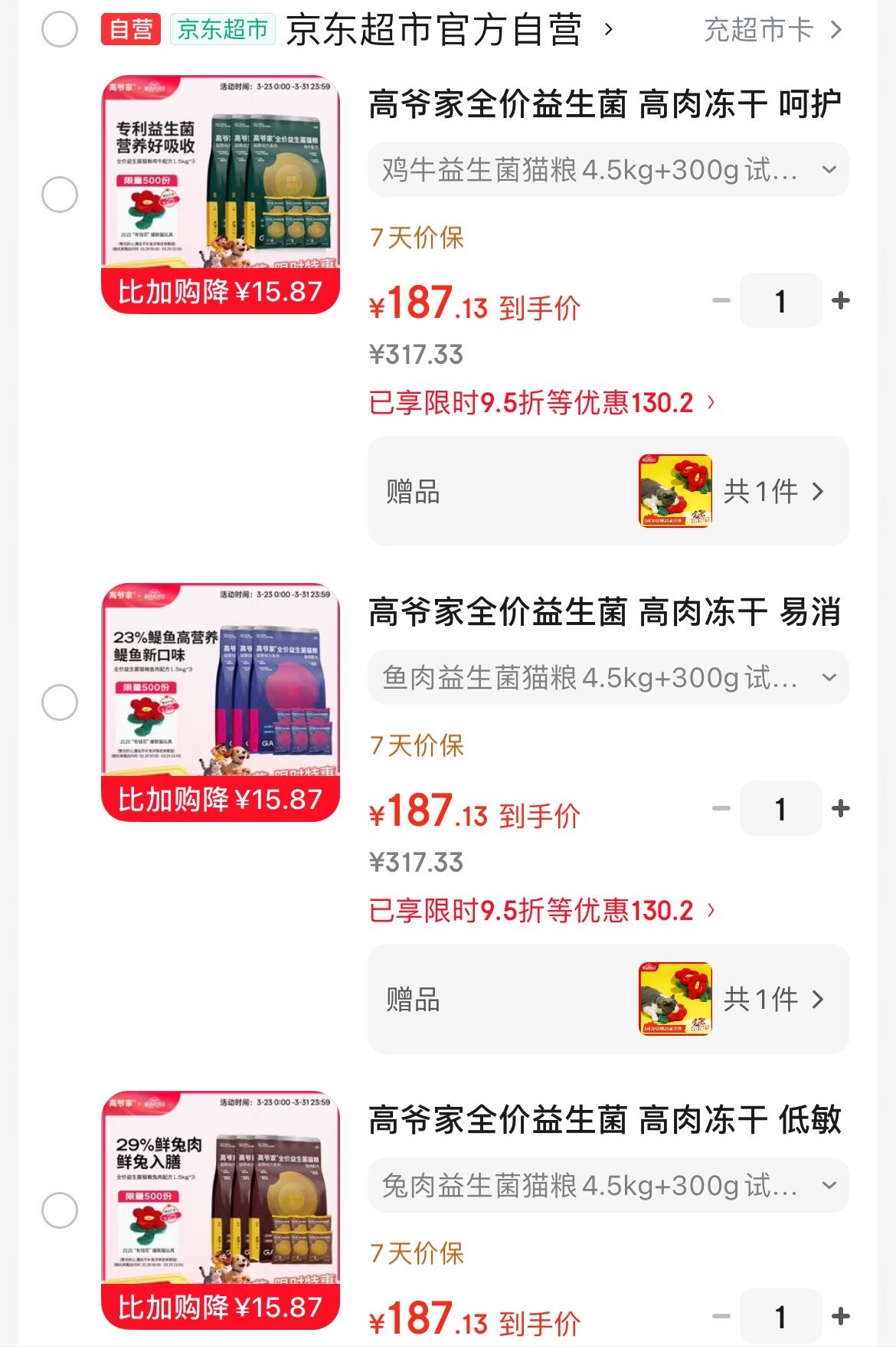View discount details for 鱼肉益生菌猫粮

click(x=542, y=910)
